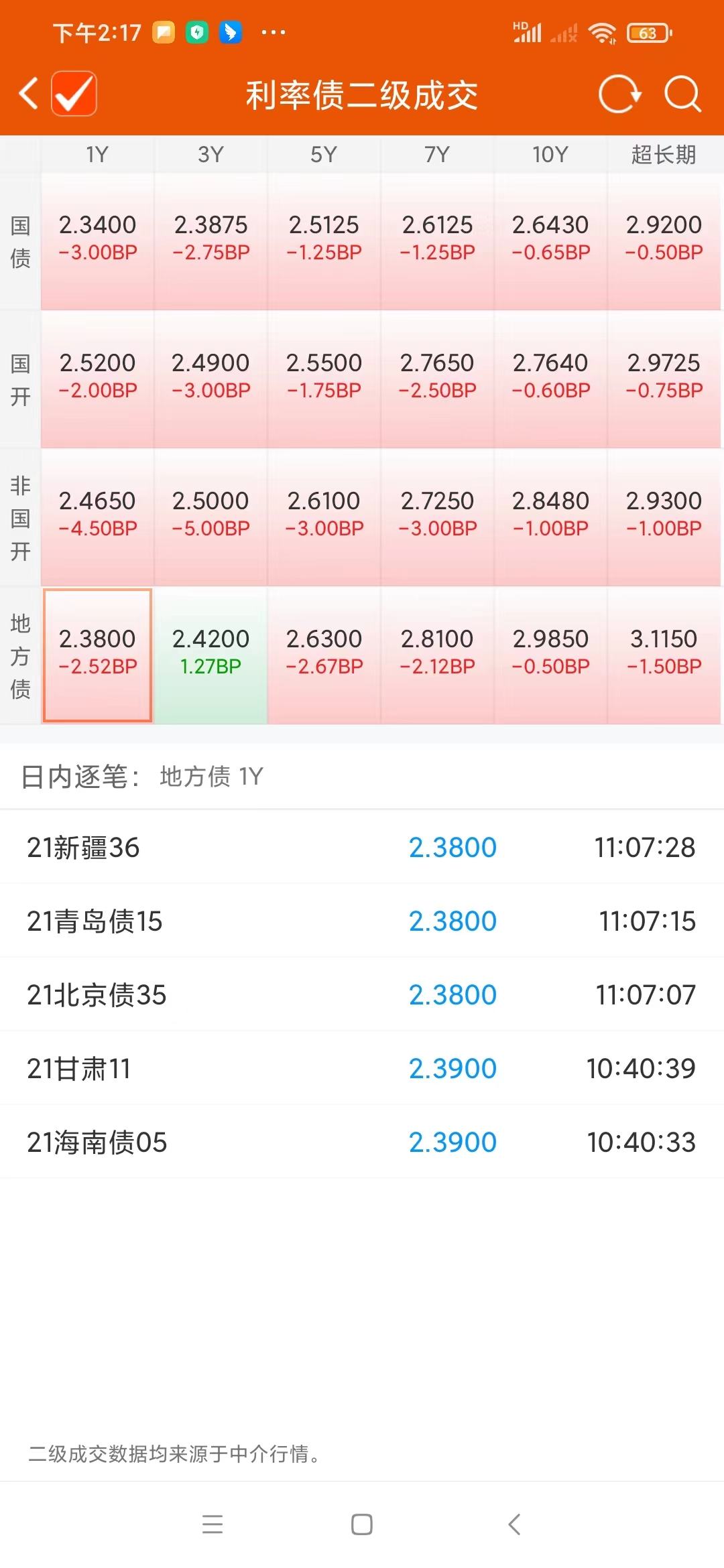Pick the 地方债 10Y cell showing 2.9850
The height and width of the screenshot is (1568, 724).
tap(550, 653)
